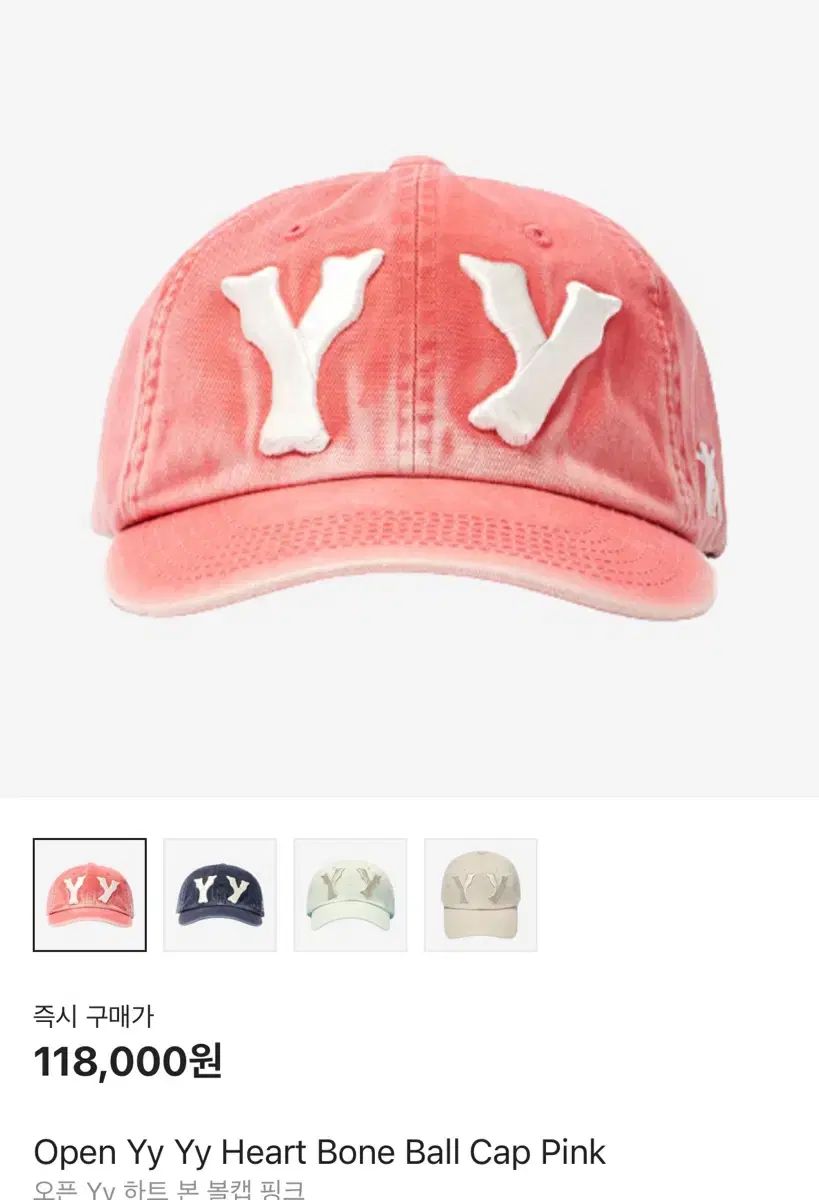Viewport: 819px width, 1200px height.
Task: Switch to the mint cap variant
Action: coord(350,894)
